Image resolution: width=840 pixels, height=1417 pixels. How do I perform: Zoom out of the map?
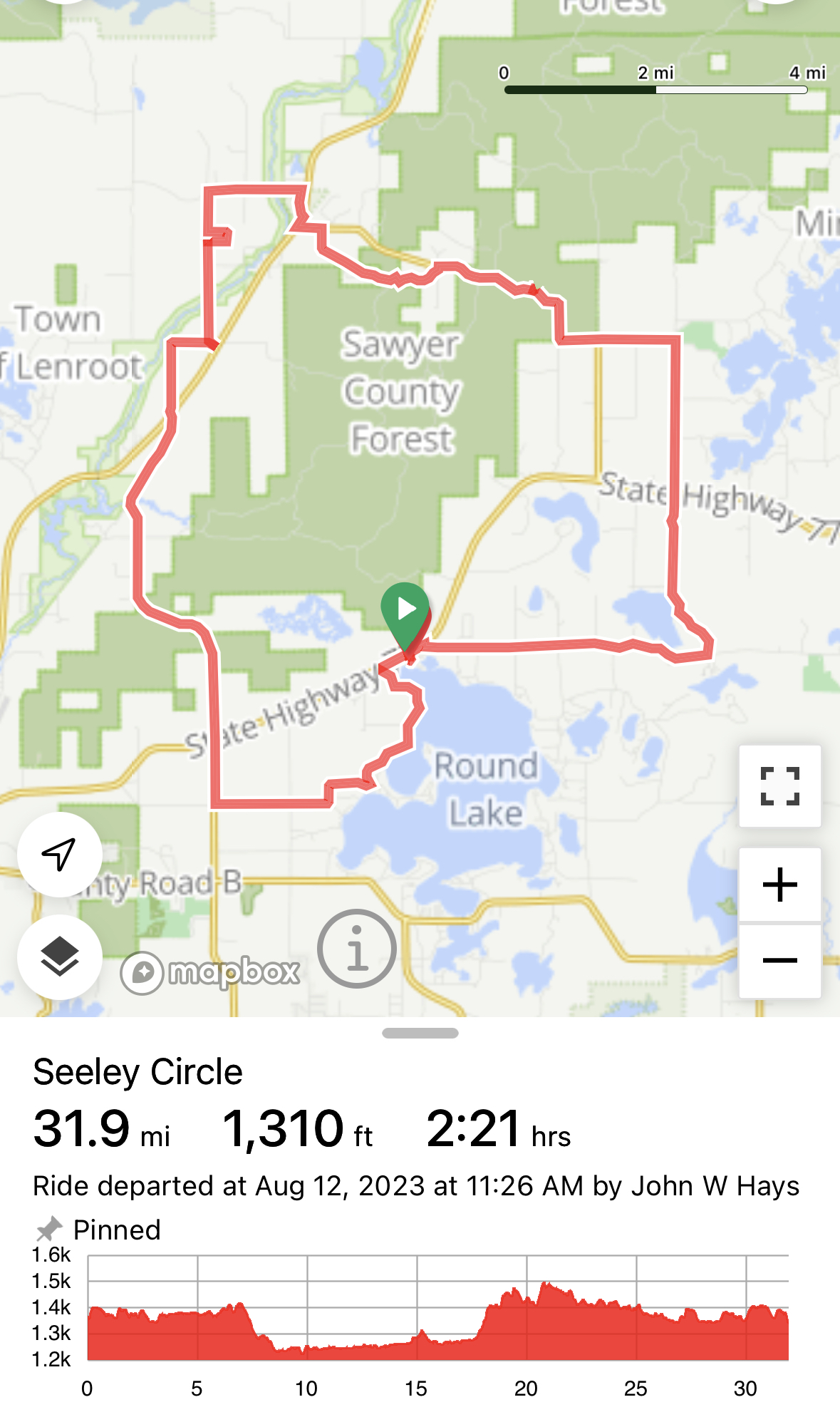[x=779, y=960]
